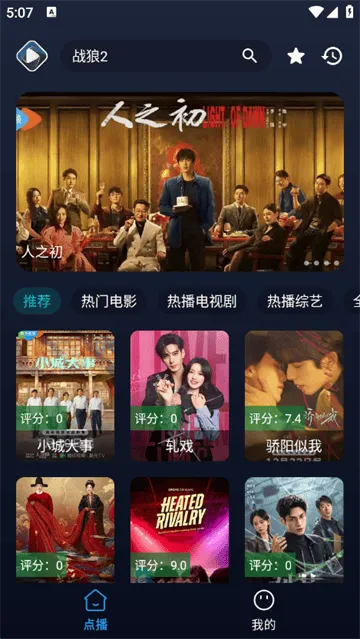Image resolution: width=360 pixels, height=639 pixels.
Task: Go to the 我的 tab
Action: (264, 610)
